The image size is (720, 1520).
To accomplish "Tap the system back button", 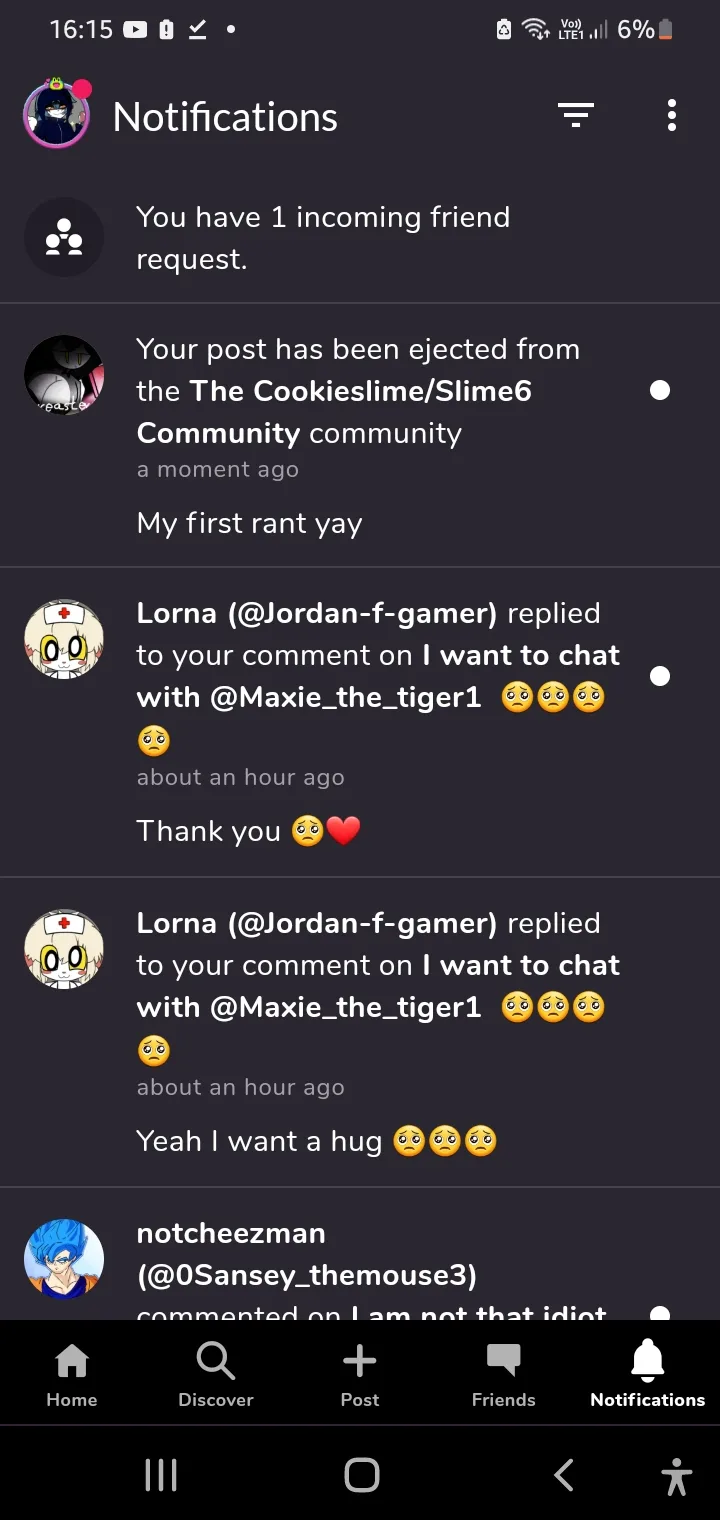I will click(x=564, y=1475).
